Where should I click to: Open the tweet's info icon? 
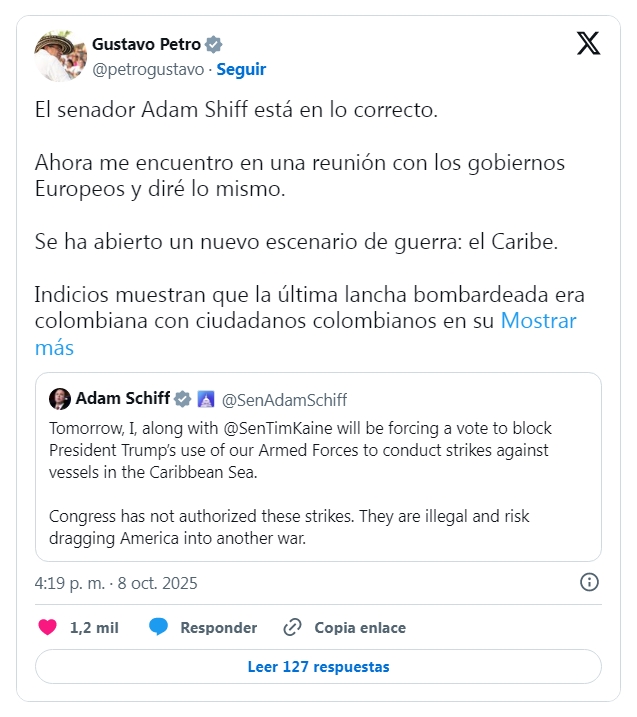tap(590, 582)
